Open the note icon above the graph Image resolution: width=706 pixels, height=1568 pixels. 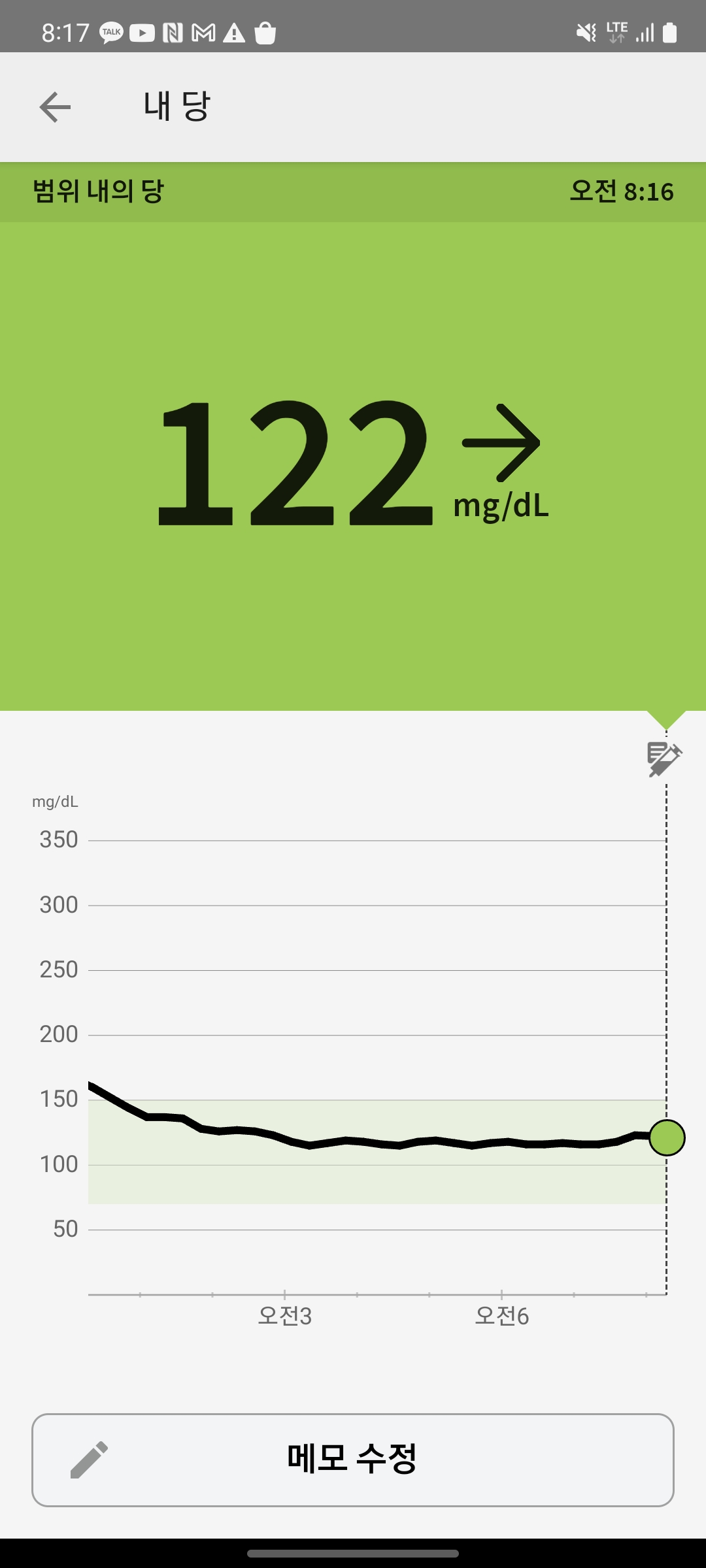(x=665, y=759)
